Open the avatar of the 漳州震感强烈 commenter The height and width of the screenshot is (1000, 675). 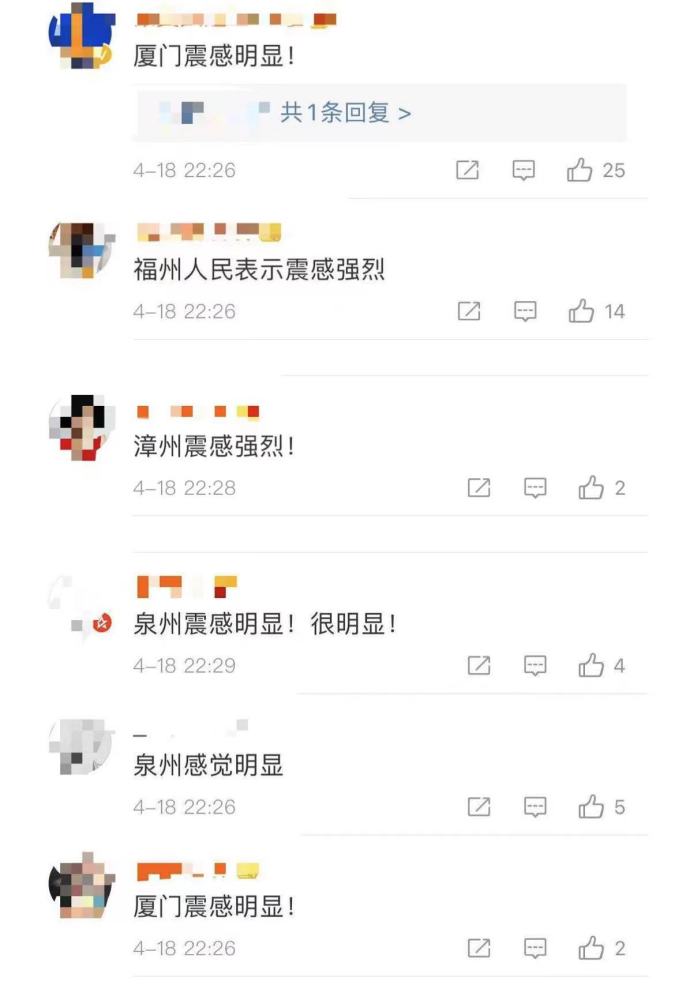tap(77, 428)
